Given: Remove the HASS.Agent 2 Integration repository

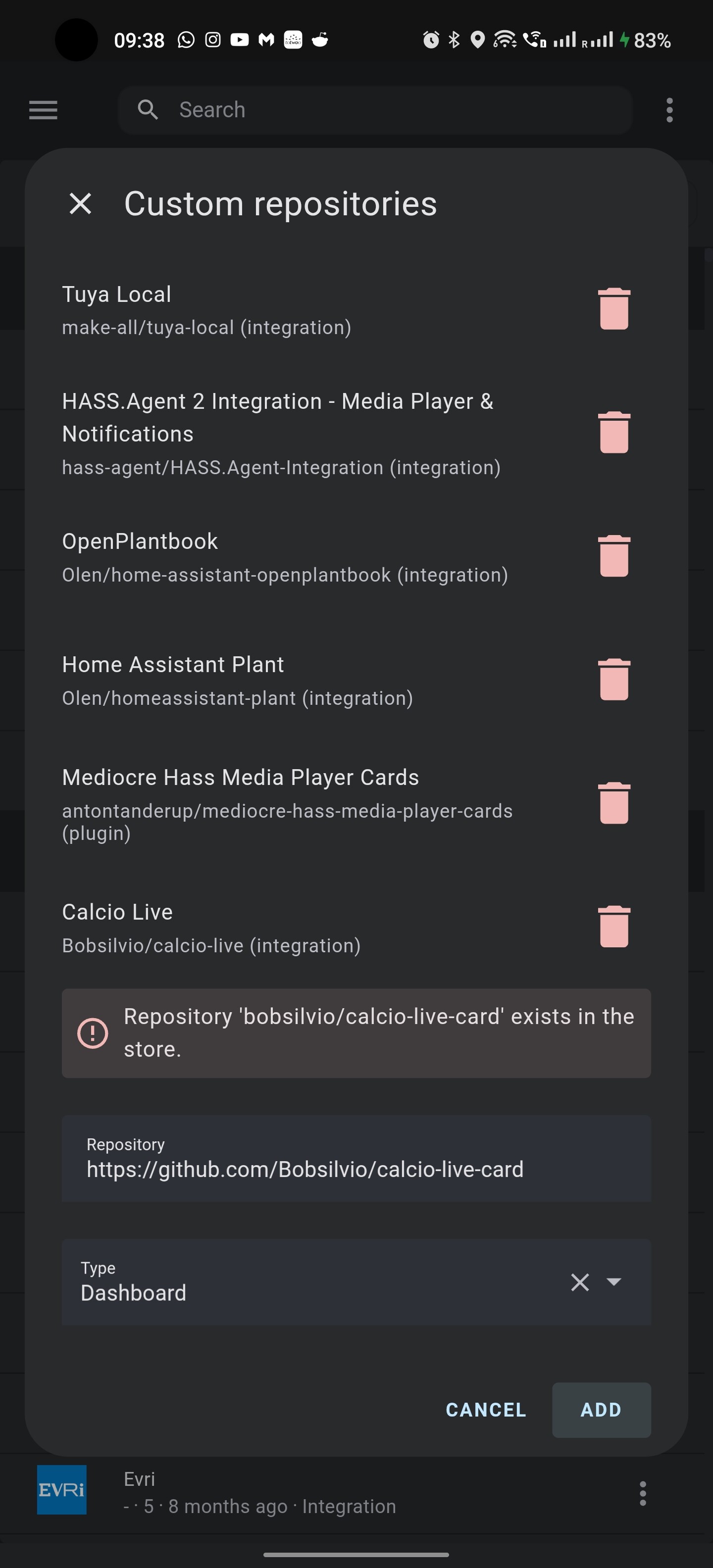Looking at the screenshot, I should click(613, 433).
